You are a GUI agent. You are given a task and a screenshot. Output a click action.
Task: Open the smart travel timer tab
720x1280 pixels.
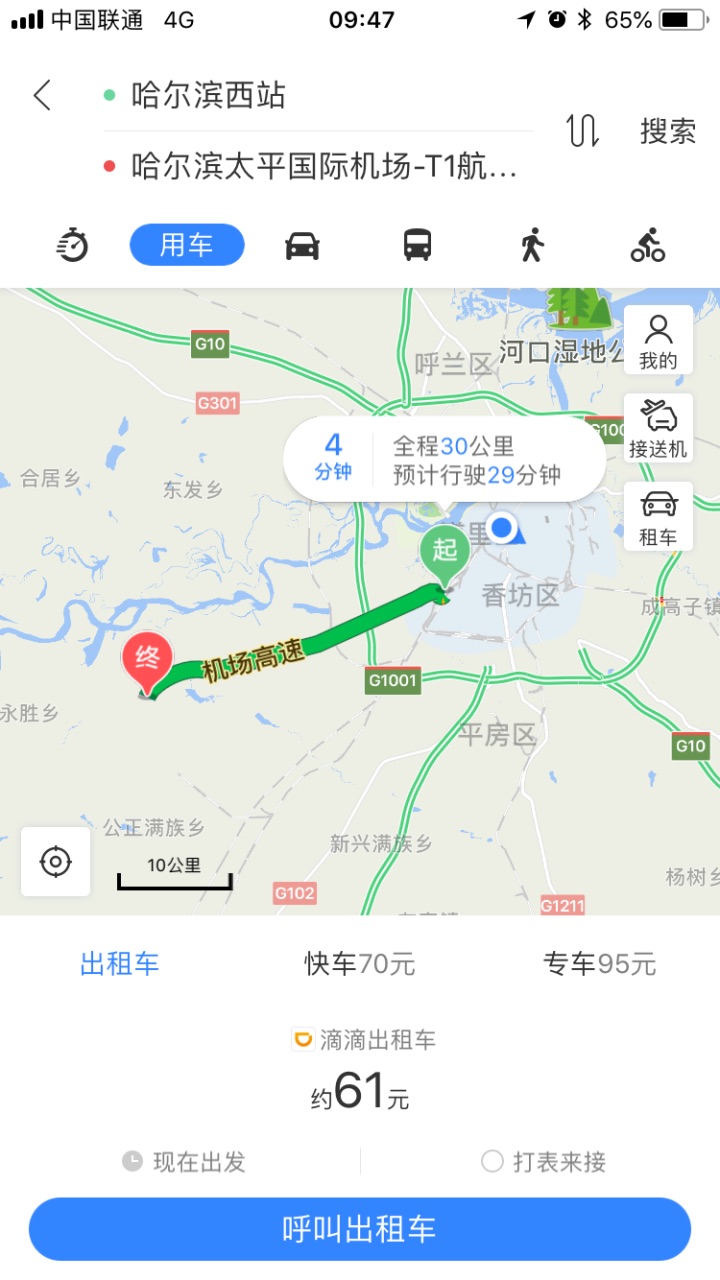click(x=73, y=245)
